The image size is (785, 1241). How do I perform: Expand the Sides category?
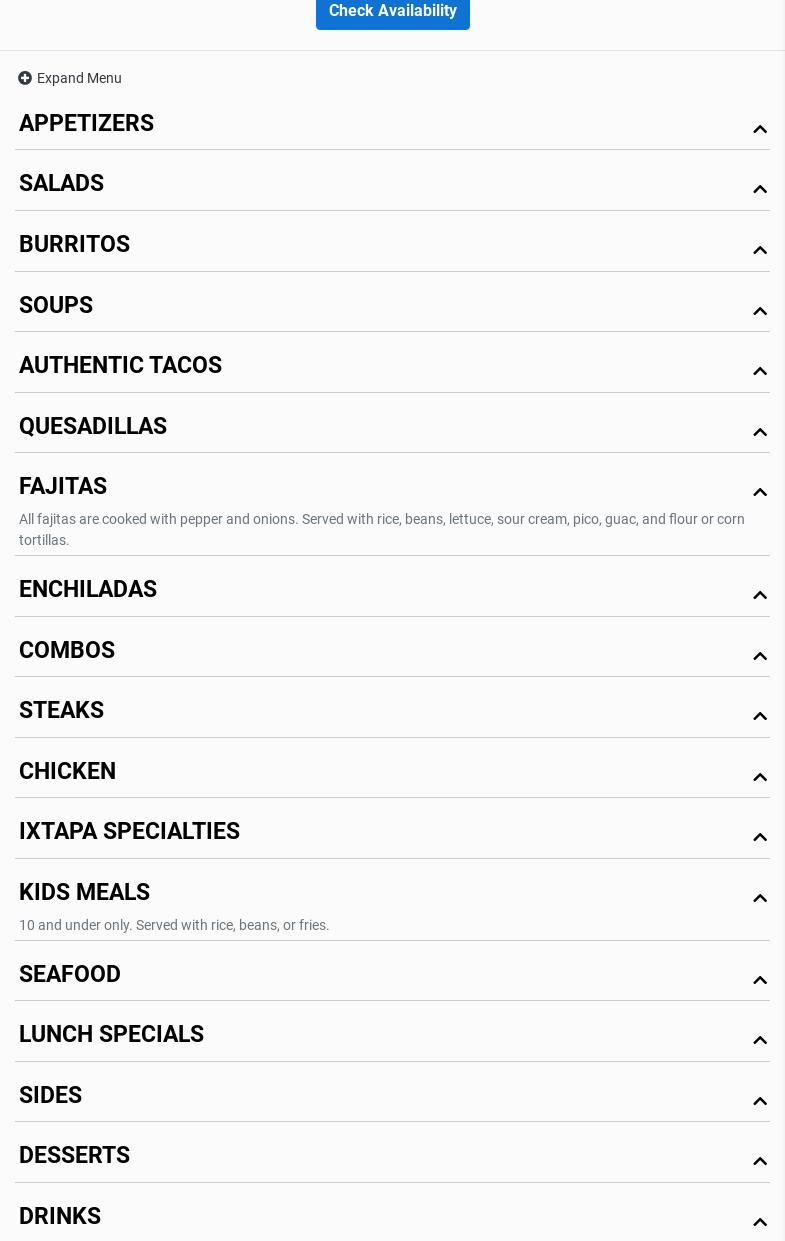click(51, 1096)
